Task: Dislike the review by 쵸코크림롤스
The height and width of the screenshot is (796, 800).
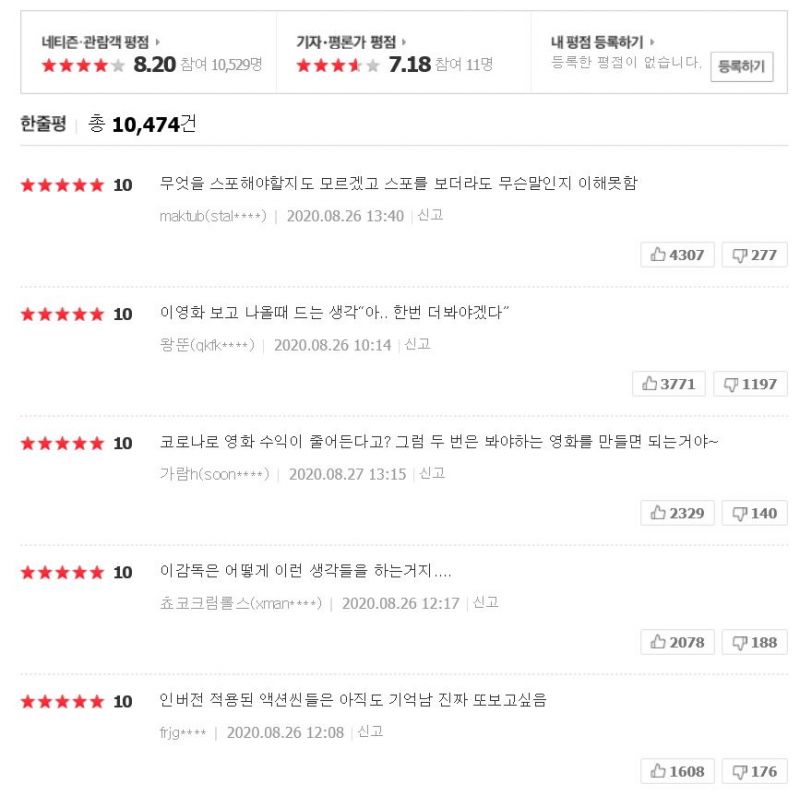Action: (754, 642)
